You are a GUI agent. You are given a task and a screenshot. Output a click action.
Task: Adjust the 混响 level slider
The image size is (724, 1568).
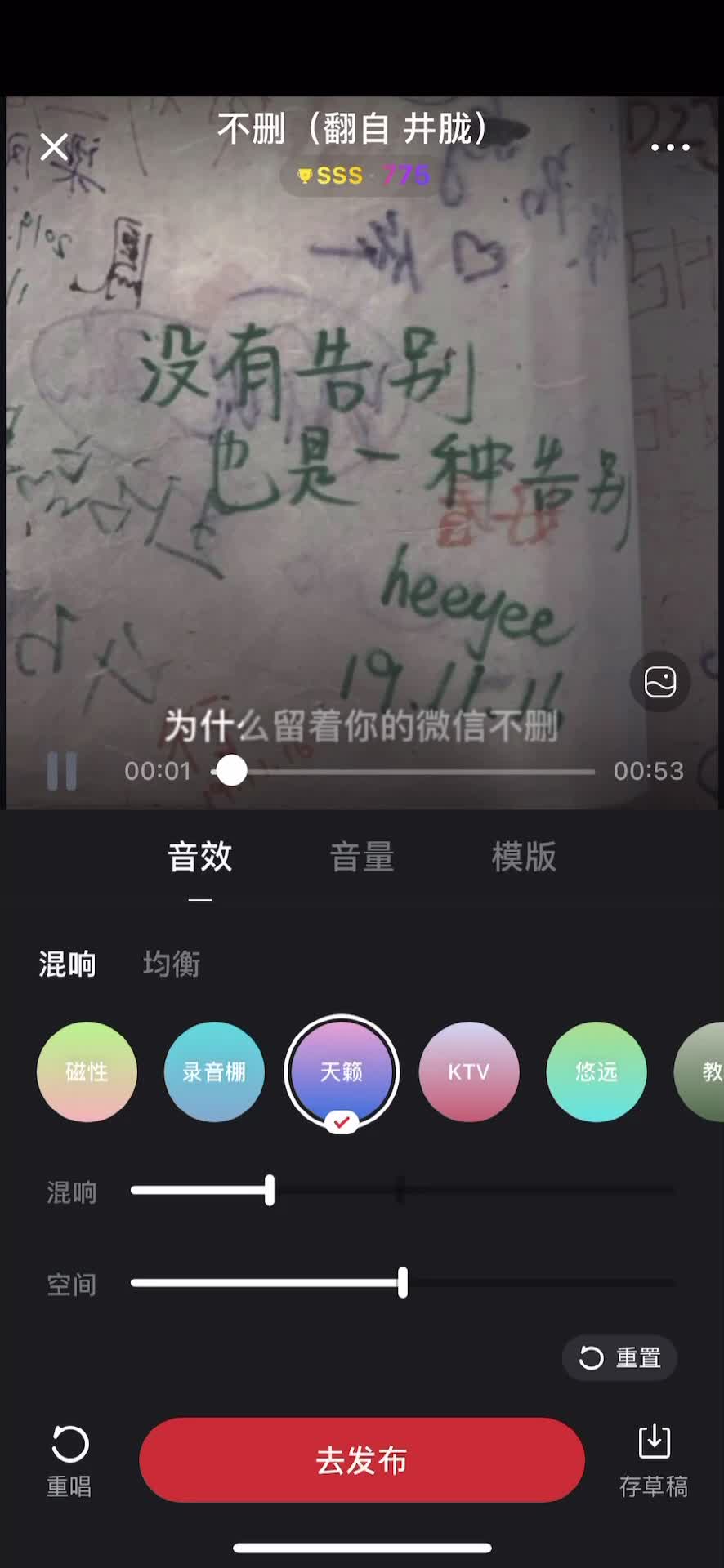pos(270,1191)
